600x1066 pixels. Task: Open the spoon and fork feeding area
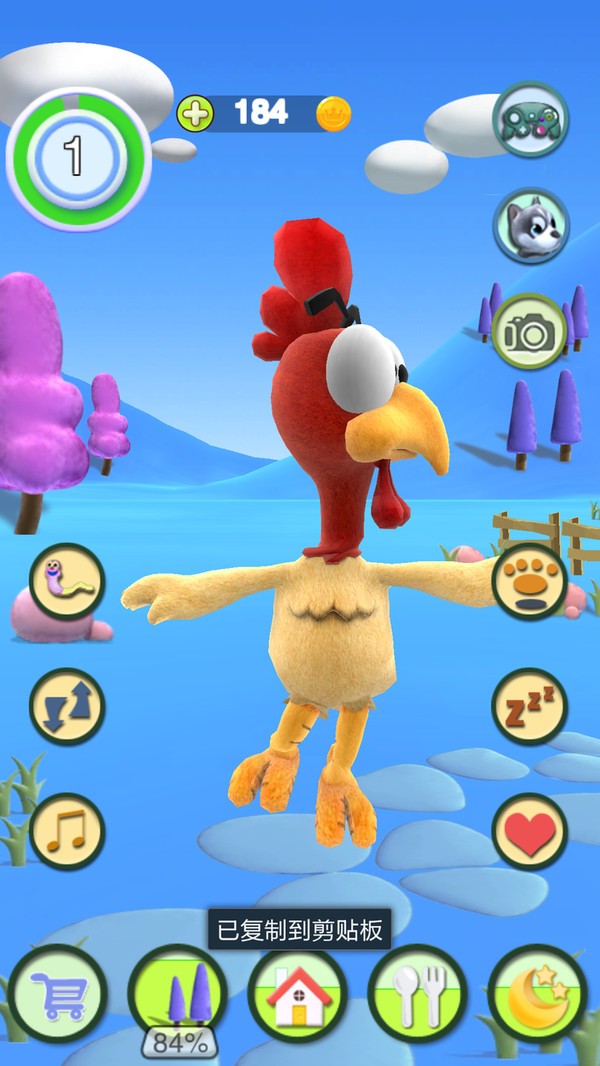click(417, 993)
